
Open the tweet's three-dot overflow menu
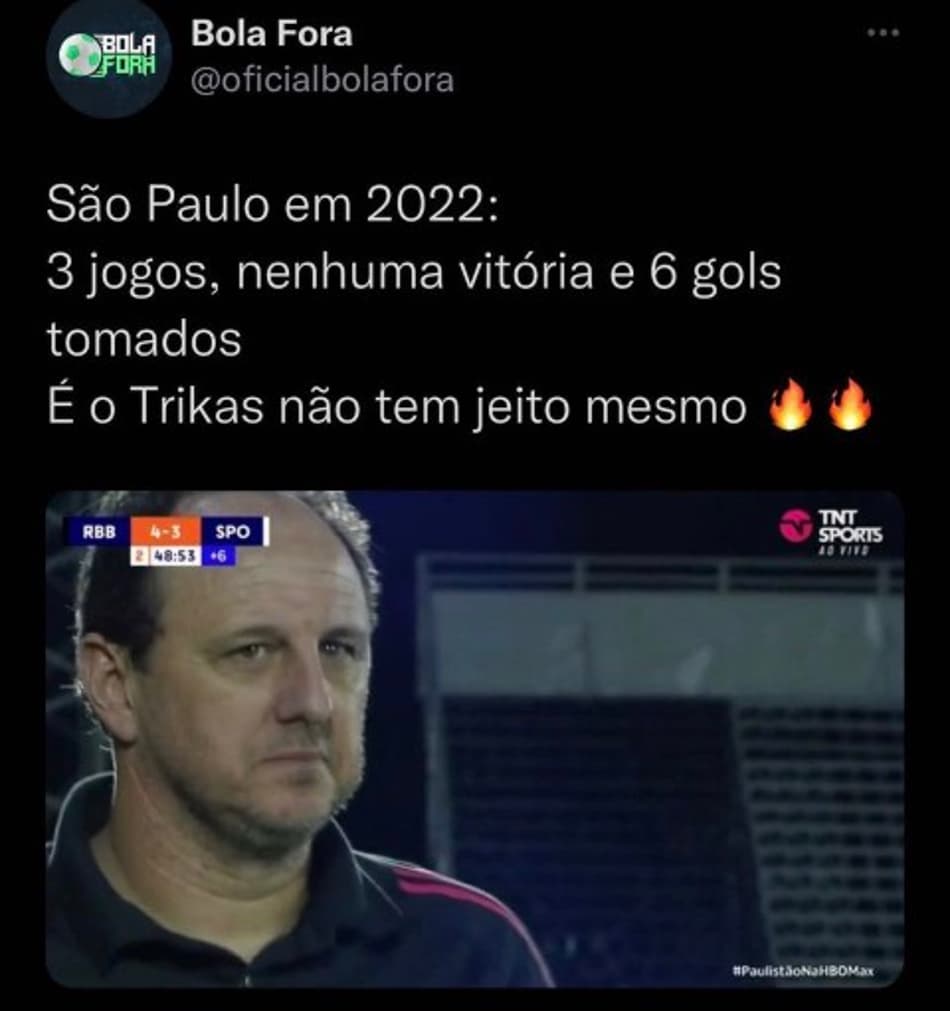pyautogui.click(x=883, y=33)
